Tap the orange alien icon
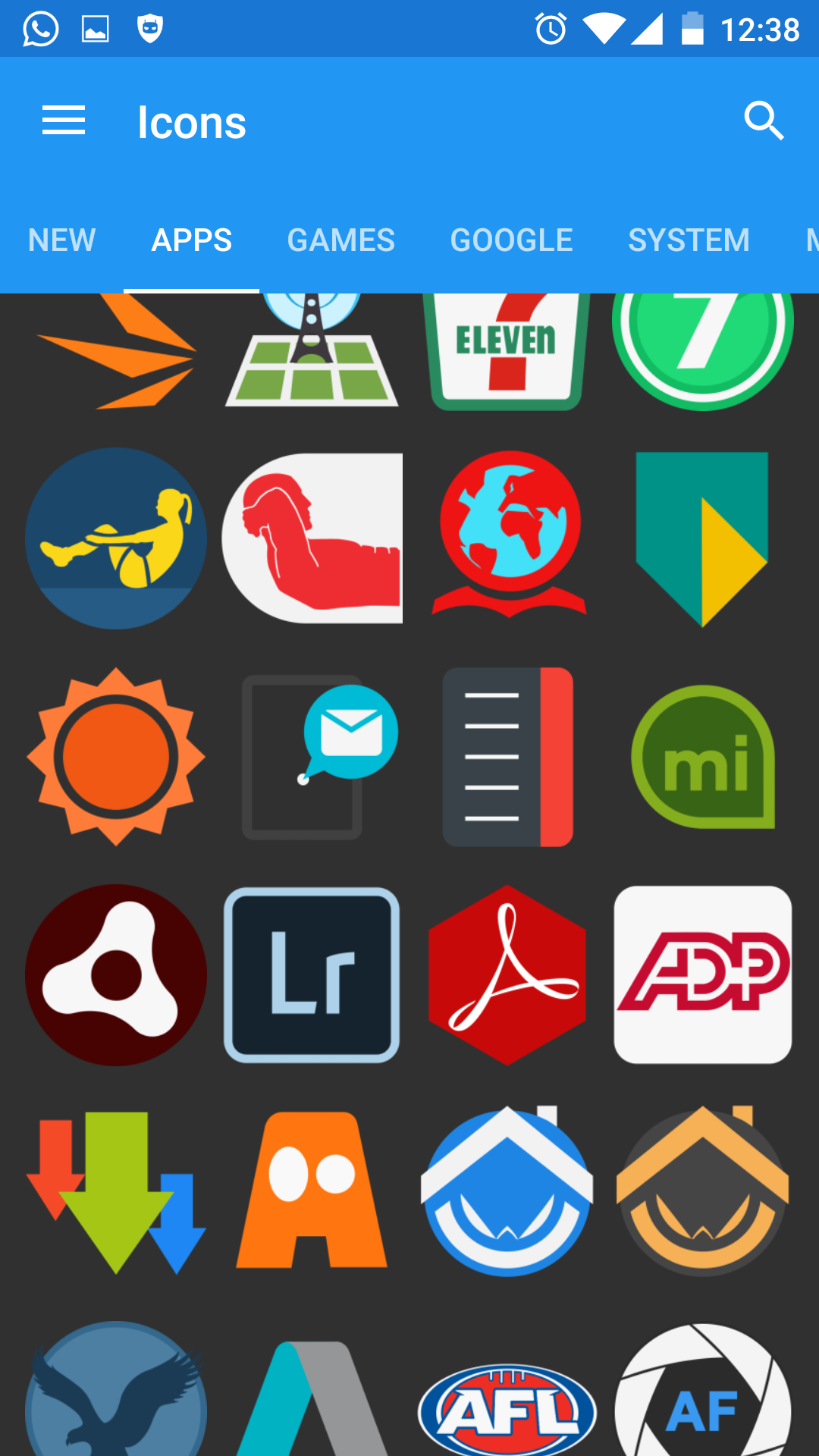This screenshot has width=819, height=1456. click(312, 1192)
